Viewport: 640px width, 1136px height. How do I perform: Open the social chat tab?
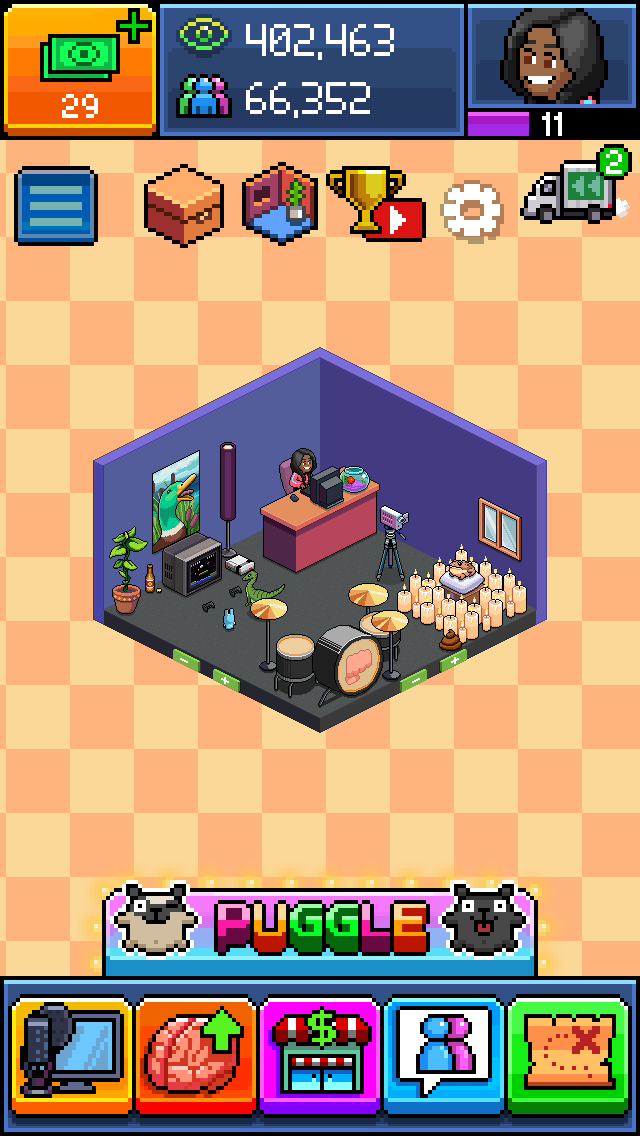(x=444, y=1055)
